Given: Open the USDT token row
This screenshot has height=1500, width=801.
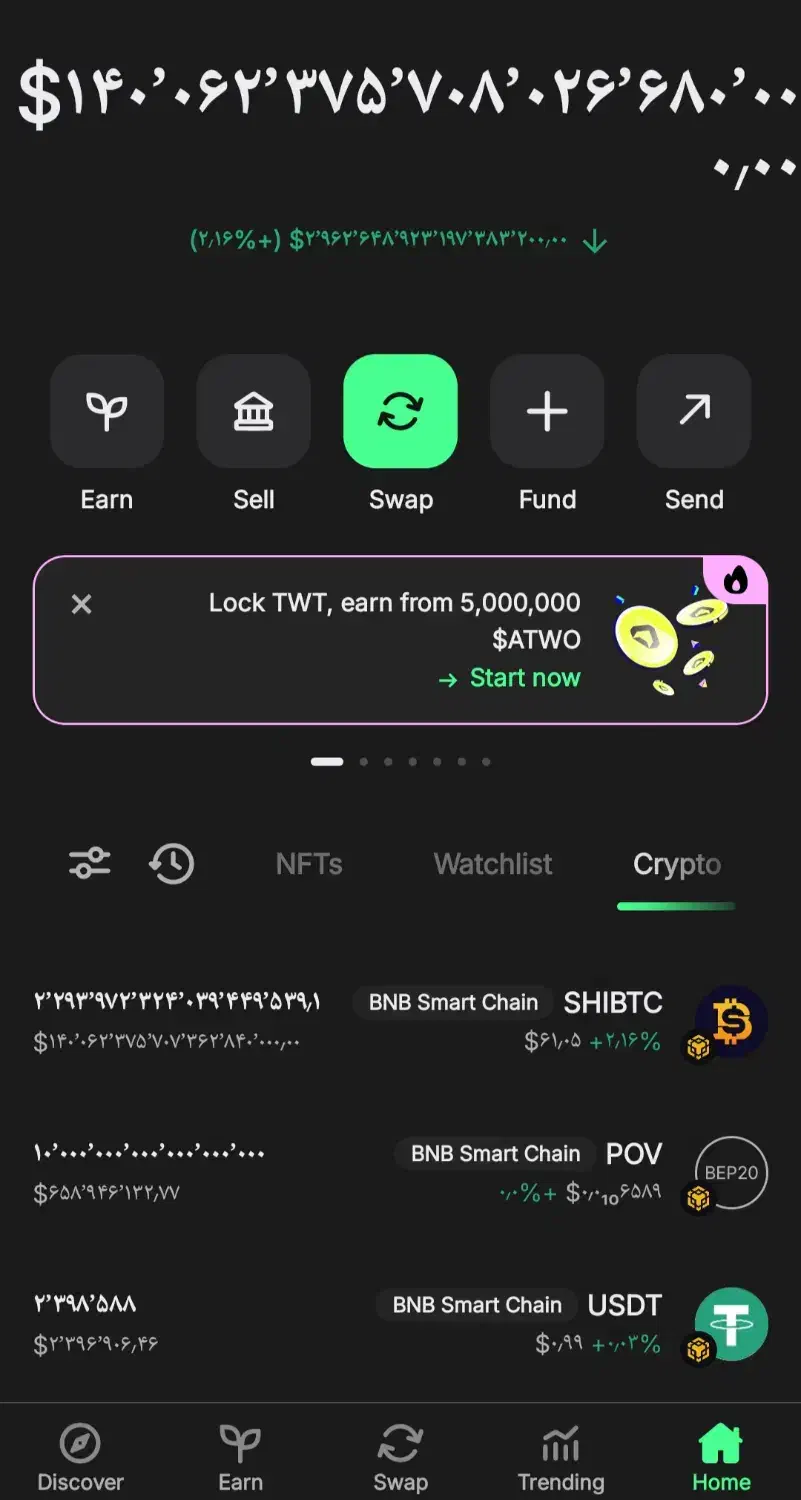Looking at the screenshot, I should pyautogui.click(x=400, y=1324).
